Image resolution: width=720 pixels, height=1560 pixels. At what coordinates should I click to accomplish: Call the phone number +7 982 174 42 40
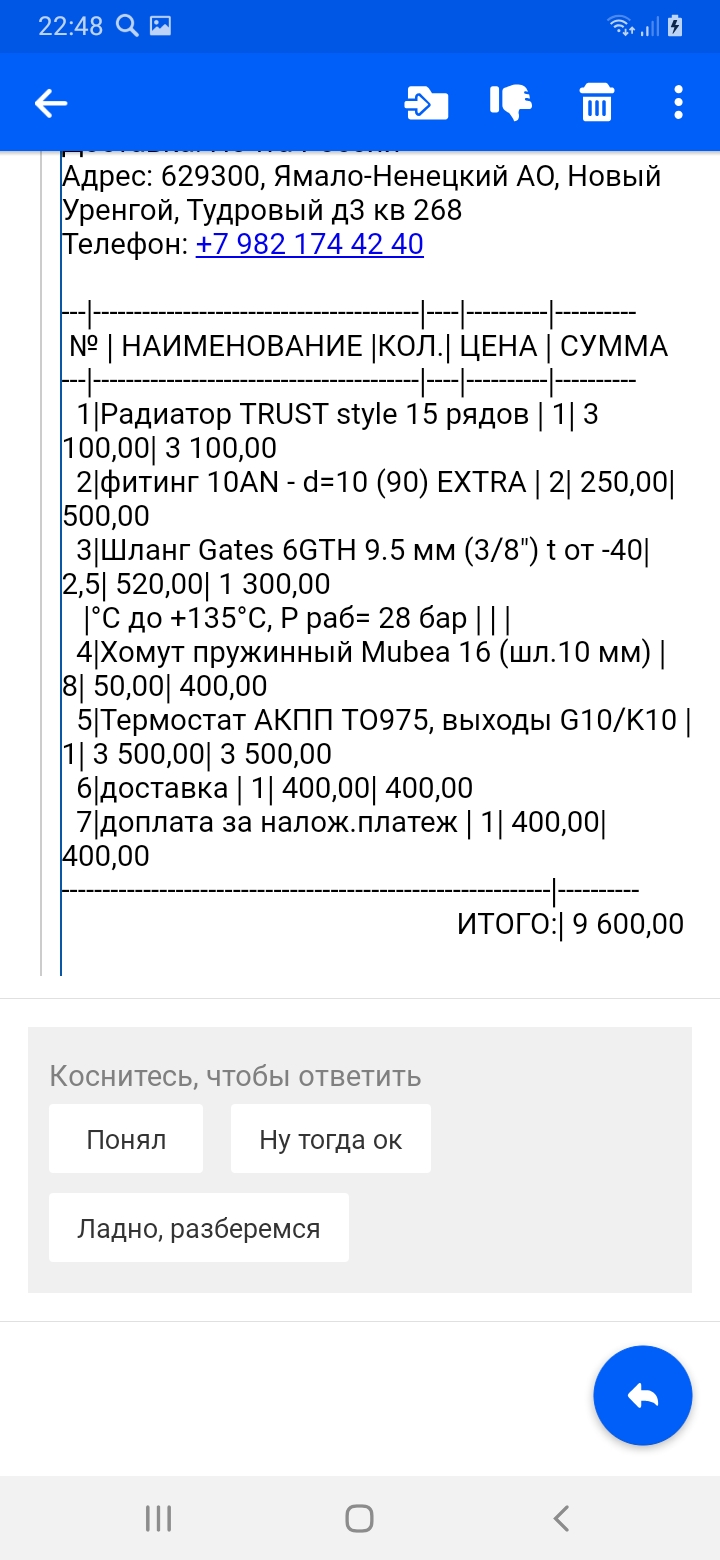pyautogui.click(x=309, y=244)
